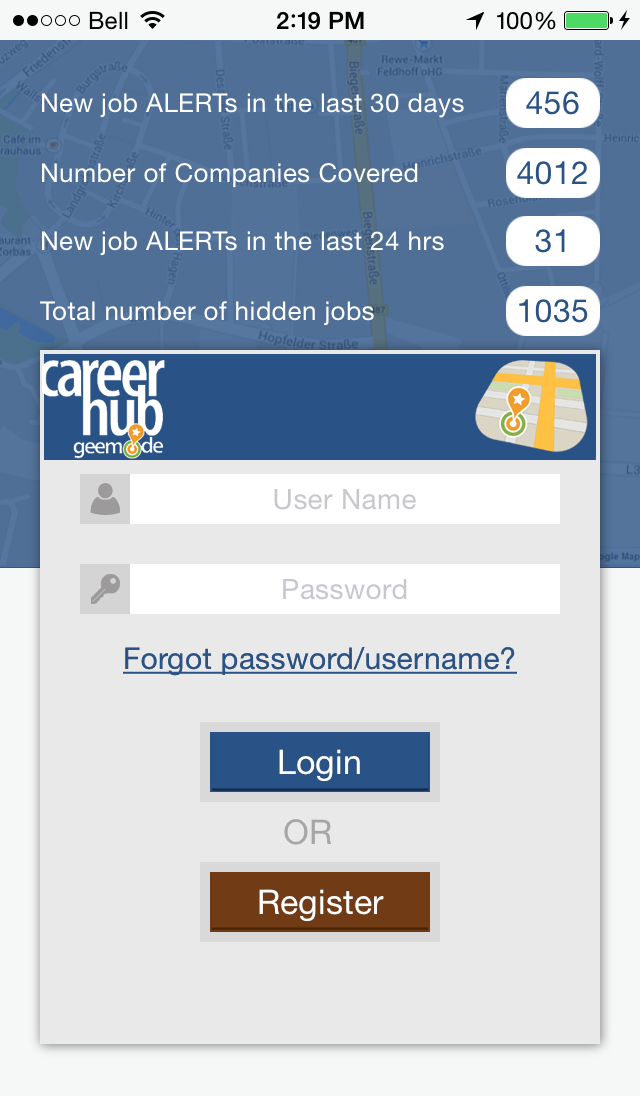Focus the Password field
The width and height of the screenshot is (640, 1096).
pos(344,589)
